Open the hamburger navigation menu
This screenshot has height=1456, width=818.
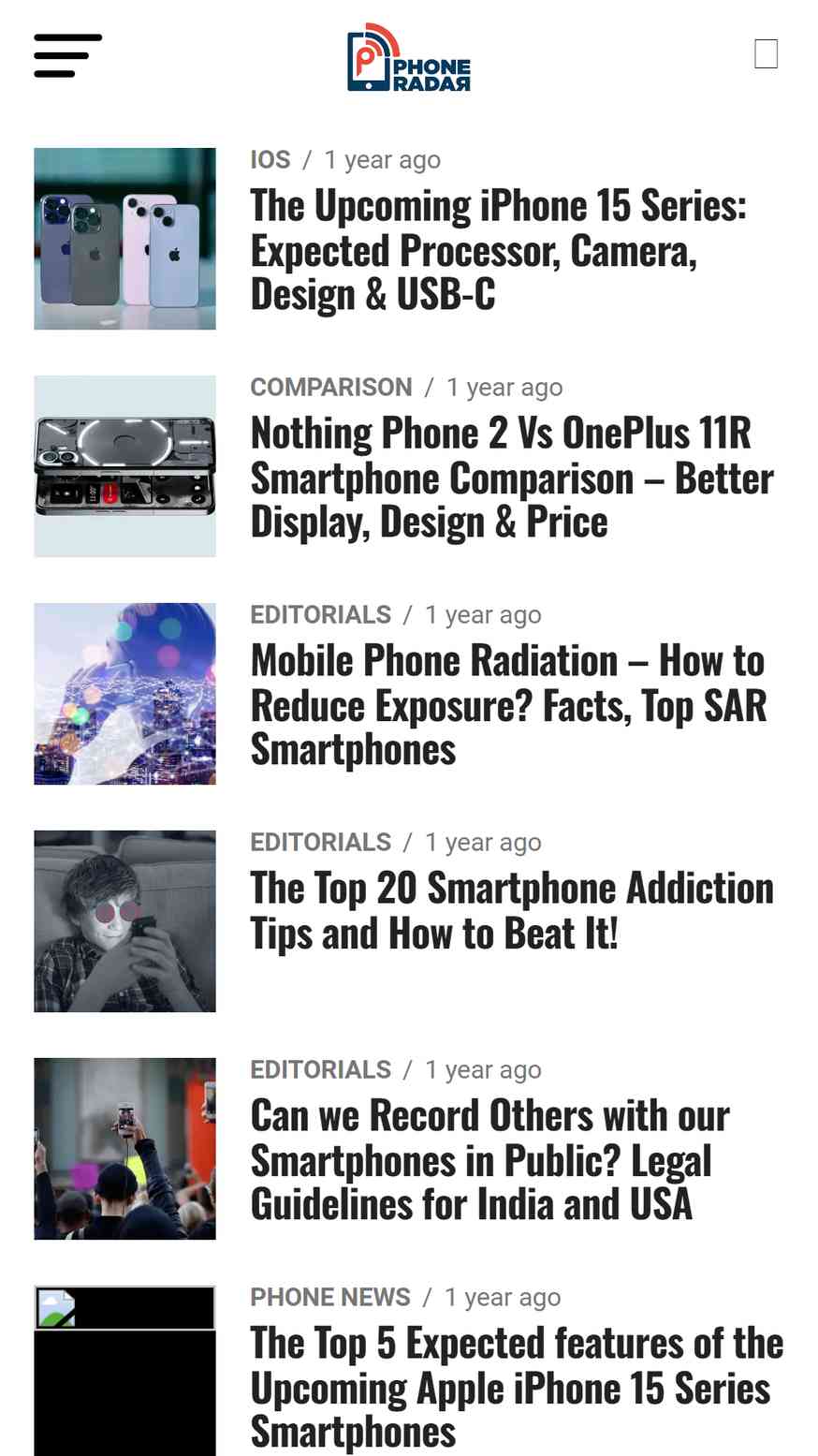(x=67, y=55)
